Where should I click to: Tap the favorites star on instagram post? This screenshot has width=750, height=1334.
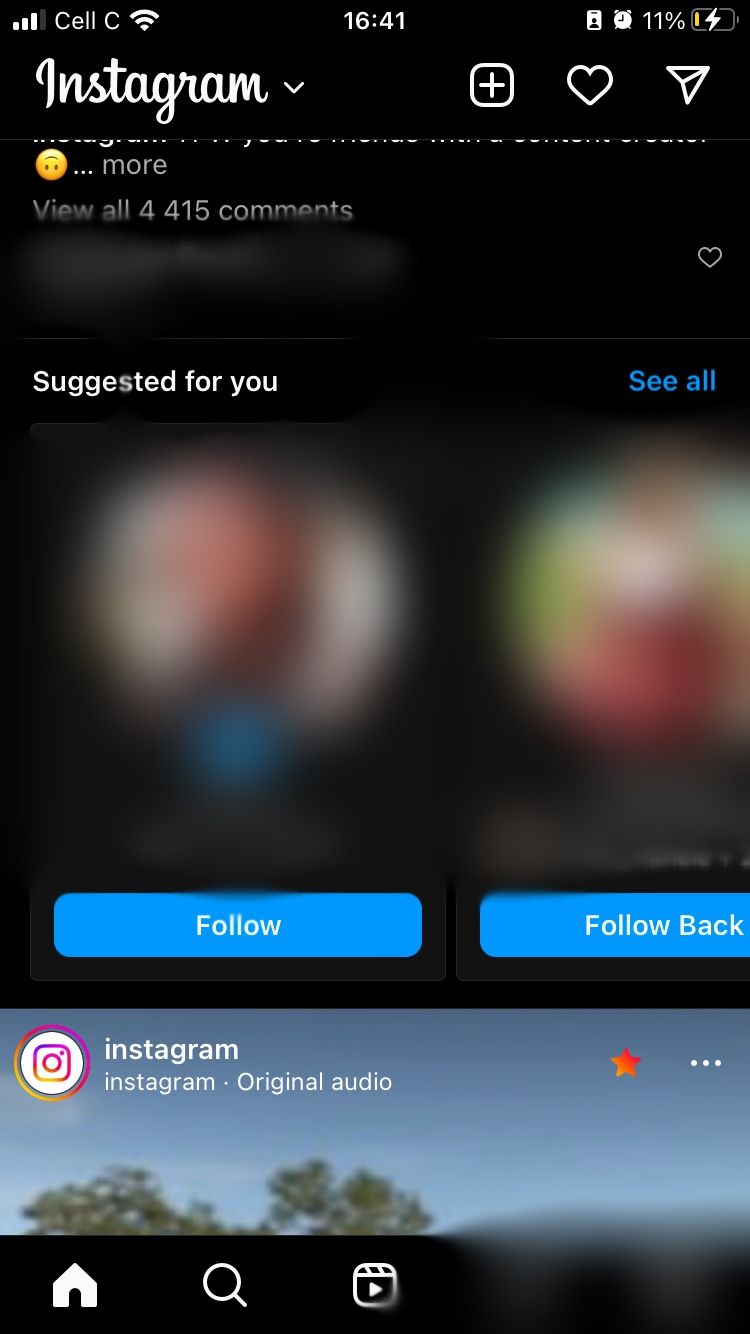(626, 1063)
